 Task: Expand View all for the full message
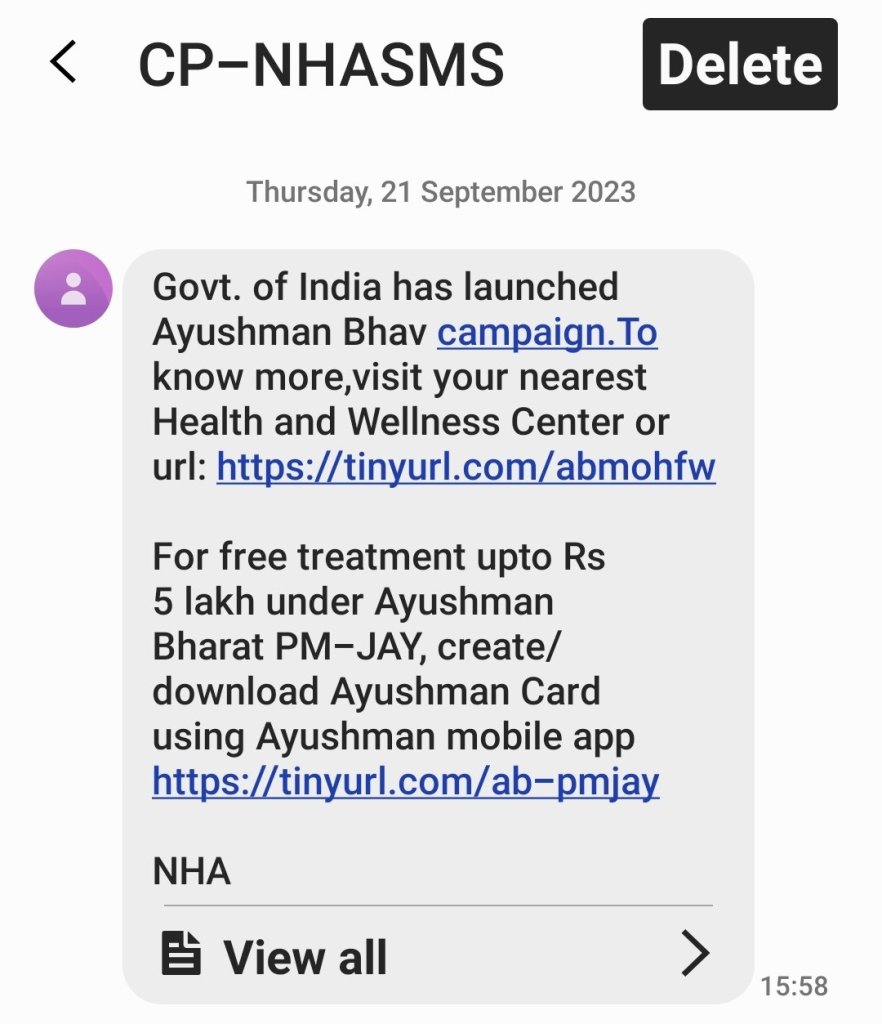coord(437,955)
